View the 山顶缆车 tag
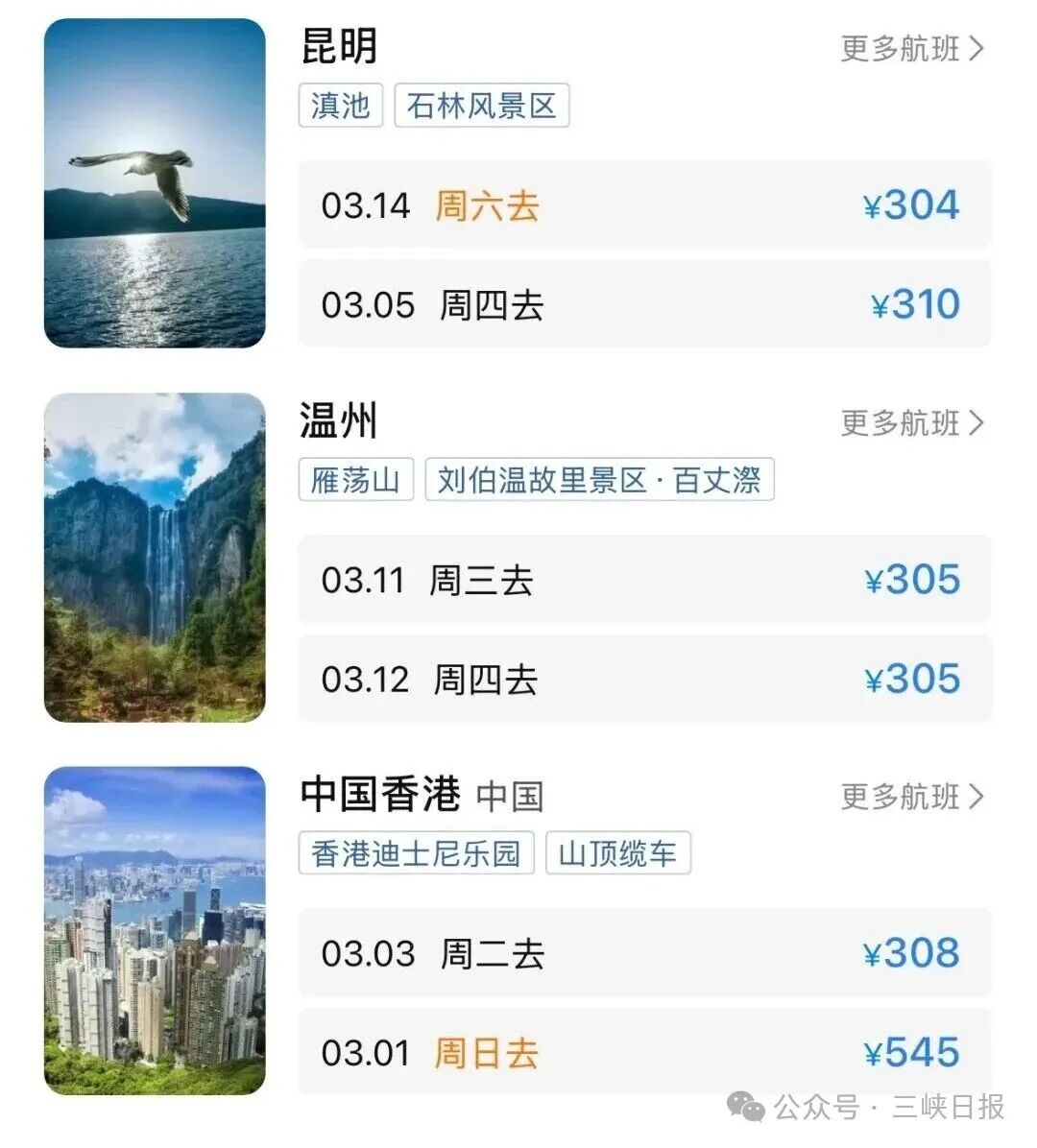 (x=617, y=853)
